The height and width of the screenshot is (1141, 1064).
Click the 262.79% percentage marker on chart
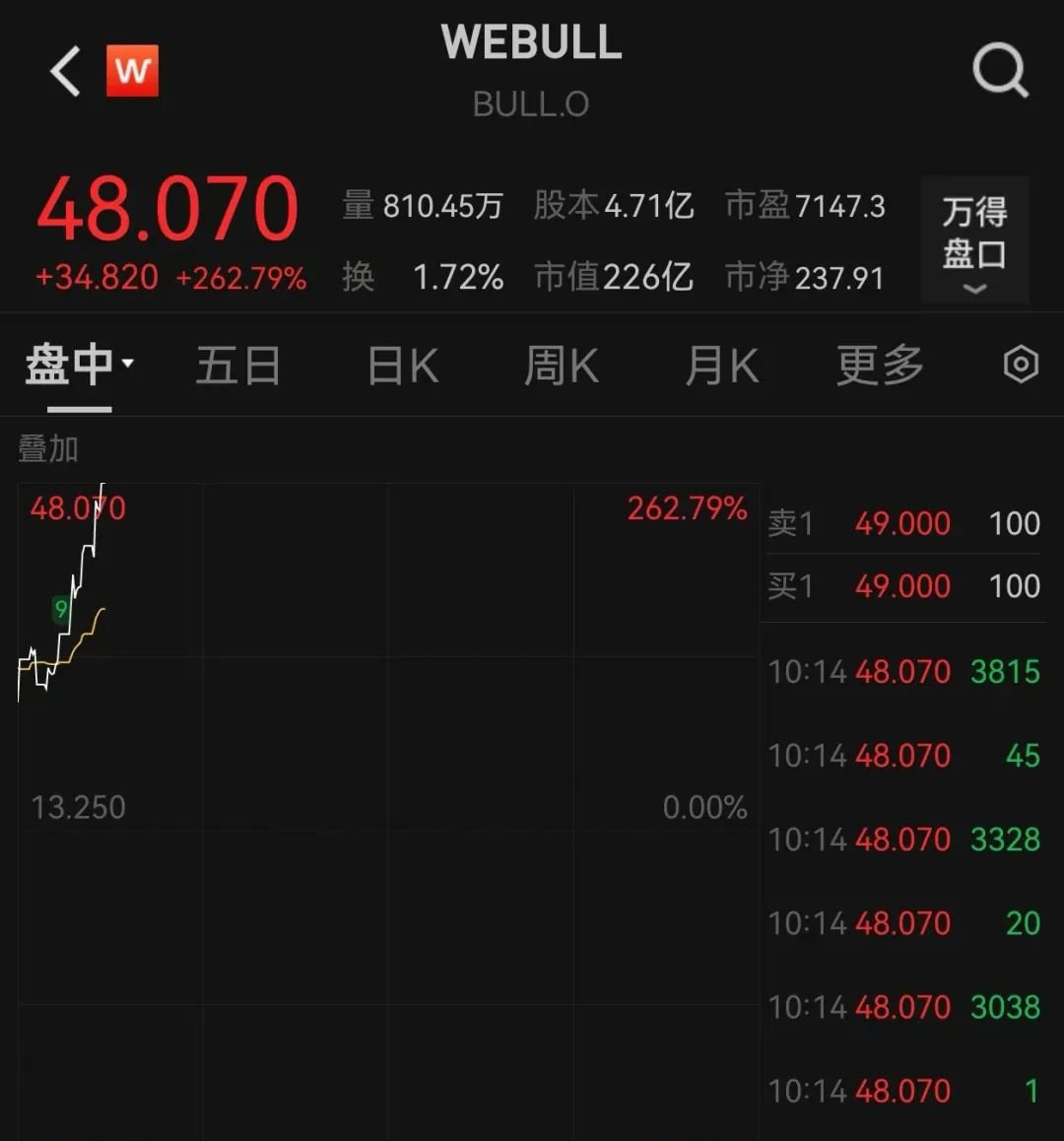687,509
